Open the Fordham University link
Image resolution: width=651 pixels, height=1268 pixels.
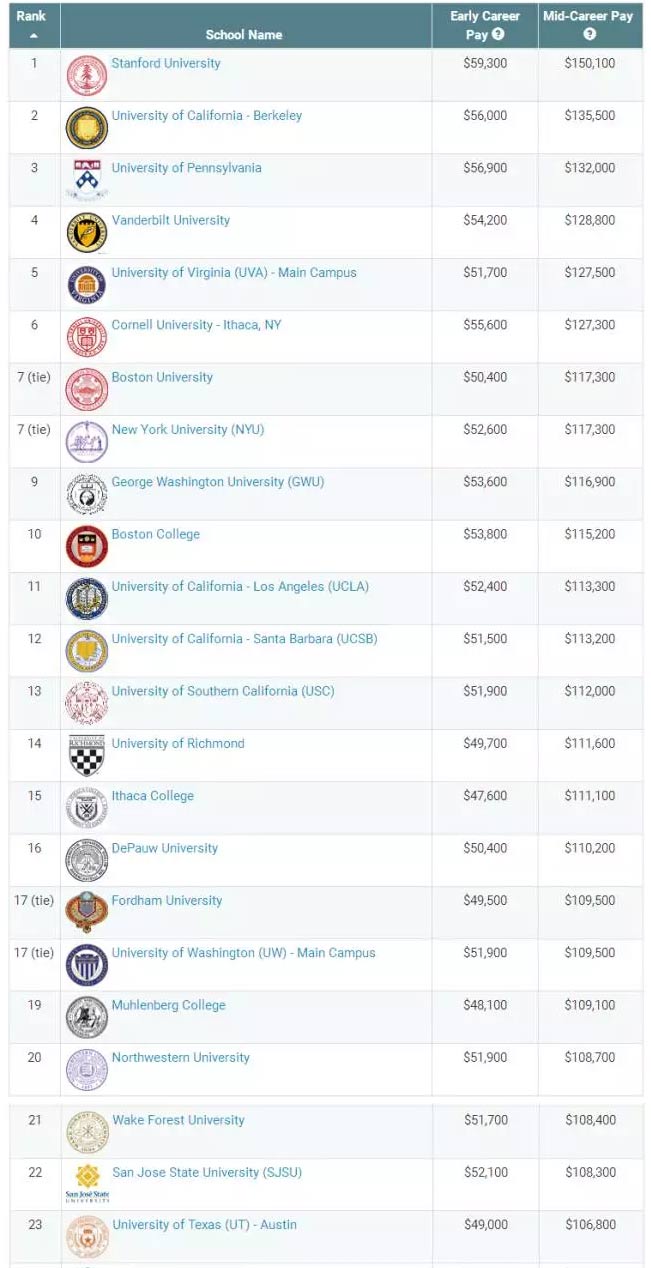167,900
